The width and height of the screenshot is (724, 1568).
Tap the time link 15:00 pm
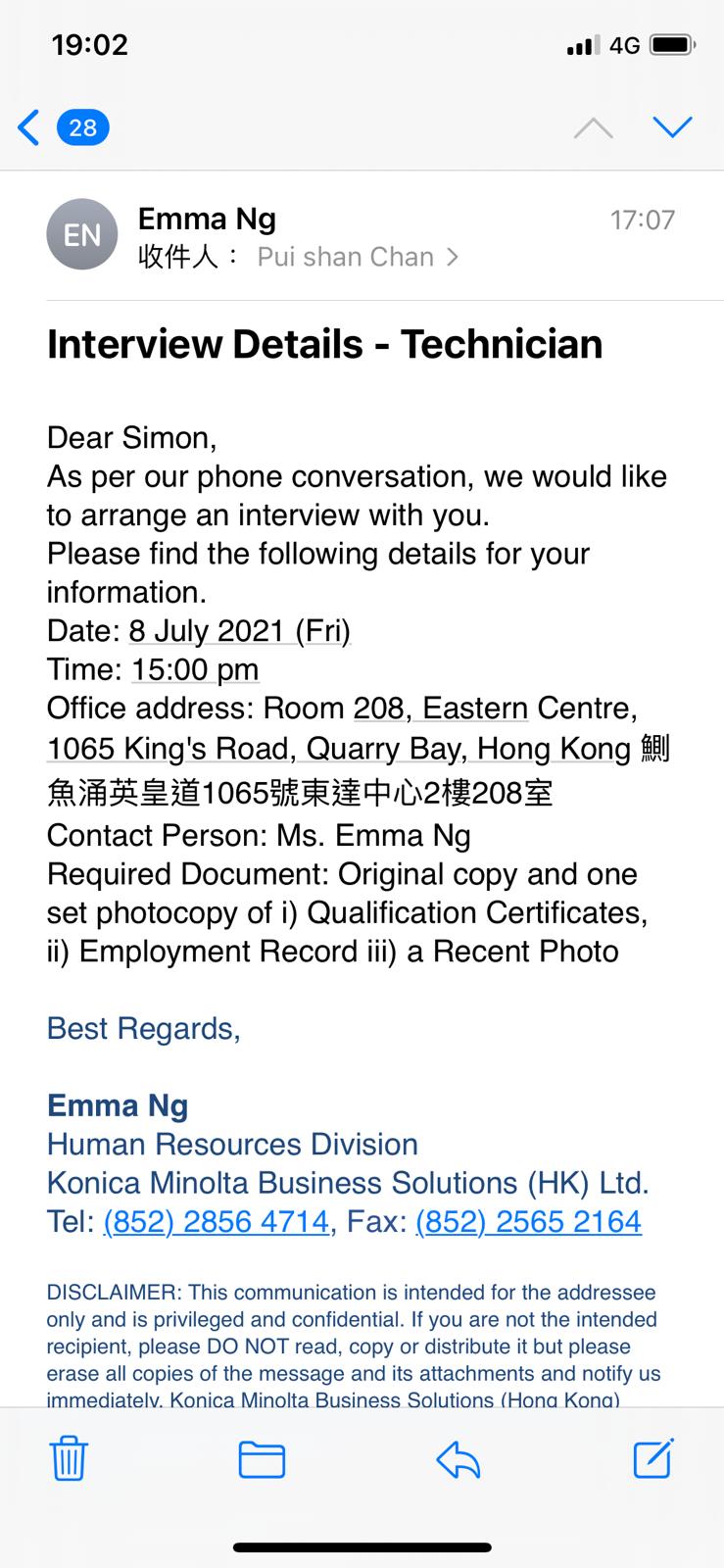click(195, 670)
